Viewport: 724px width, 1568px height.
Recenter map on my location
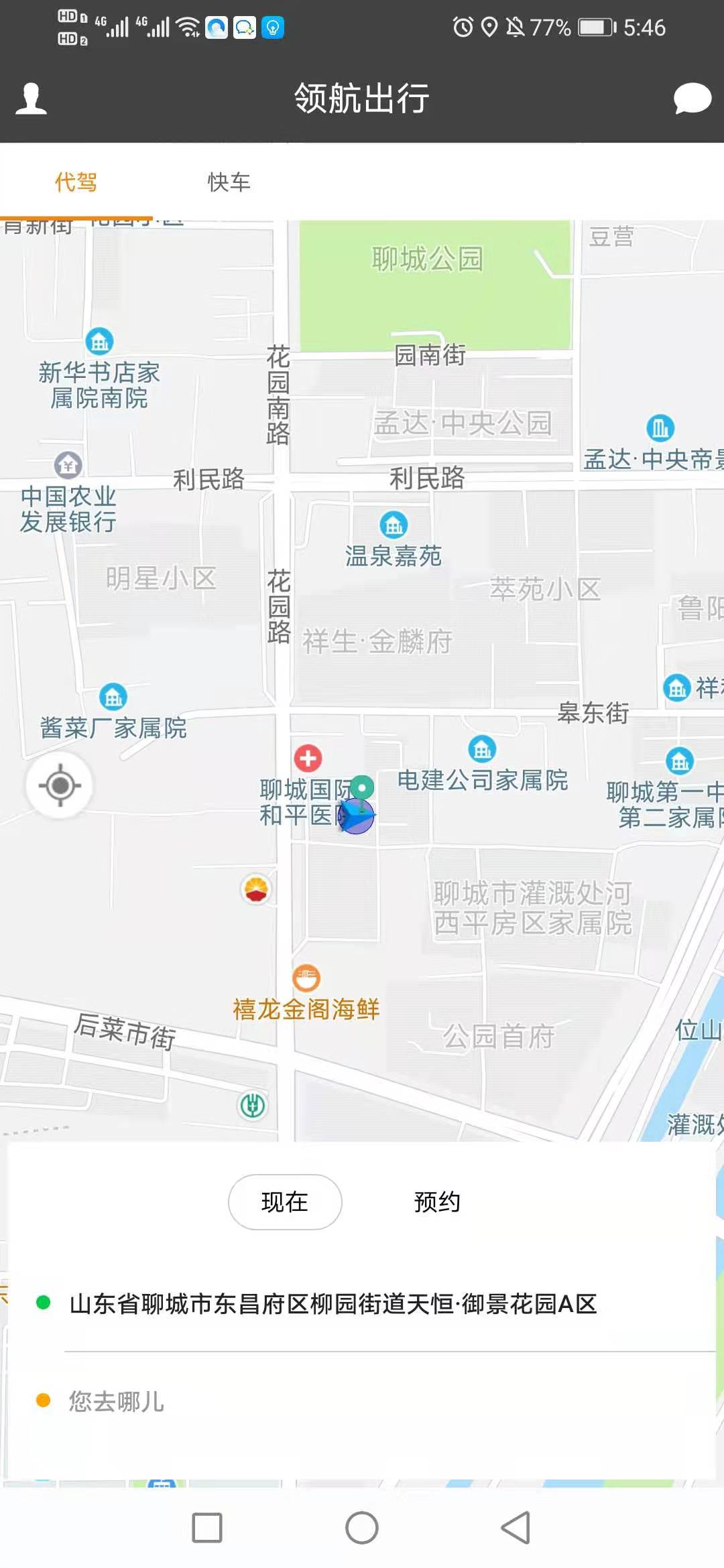[60, 785]
